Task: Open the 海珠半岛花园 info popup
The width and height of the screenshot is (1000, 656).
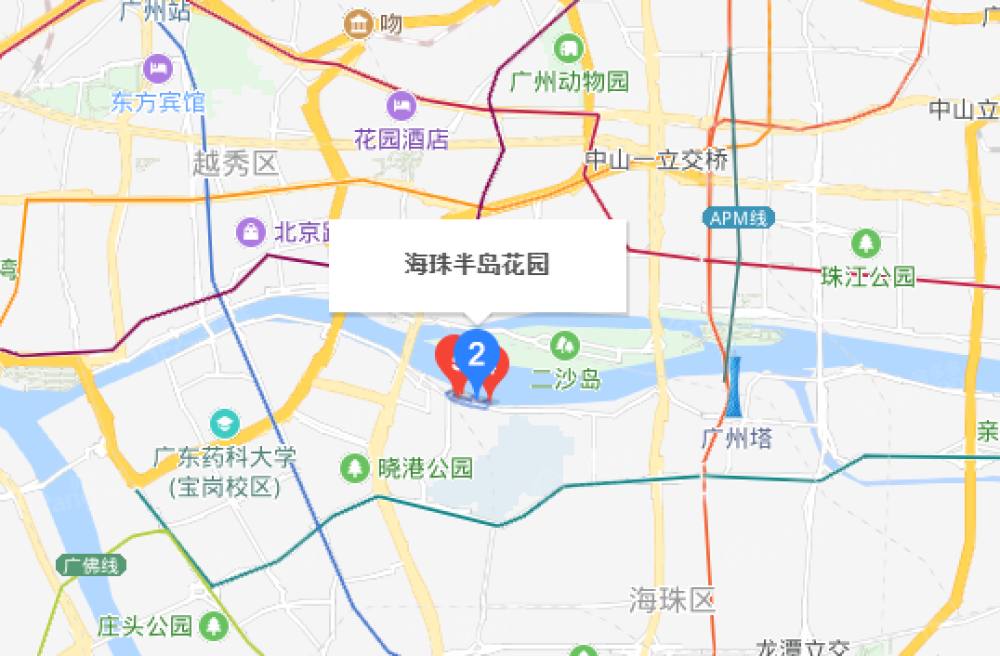Action: [x=477, y=265]
